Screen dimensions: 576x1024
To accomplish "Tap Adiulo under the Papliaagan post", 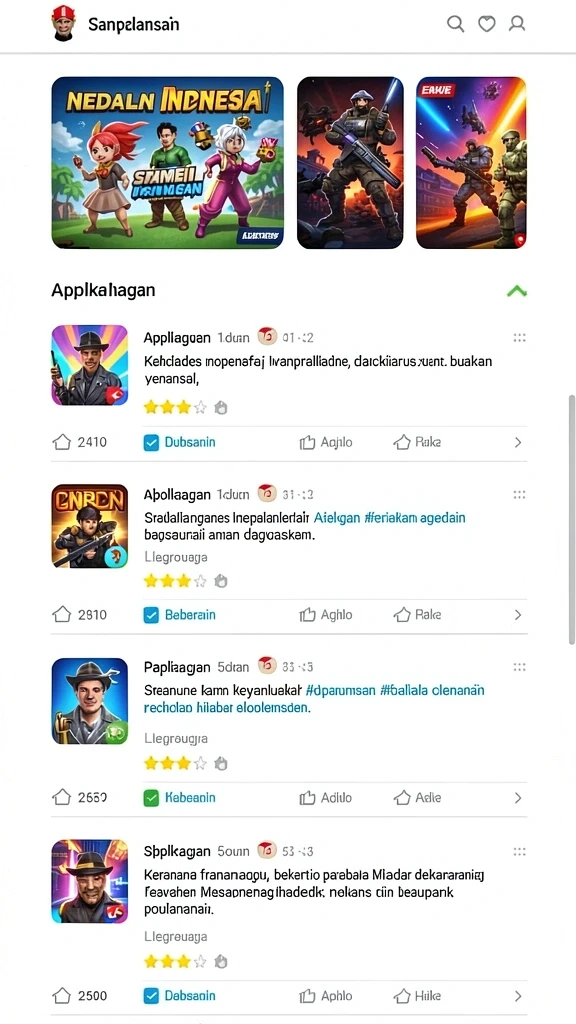I will tap(326, 797).
